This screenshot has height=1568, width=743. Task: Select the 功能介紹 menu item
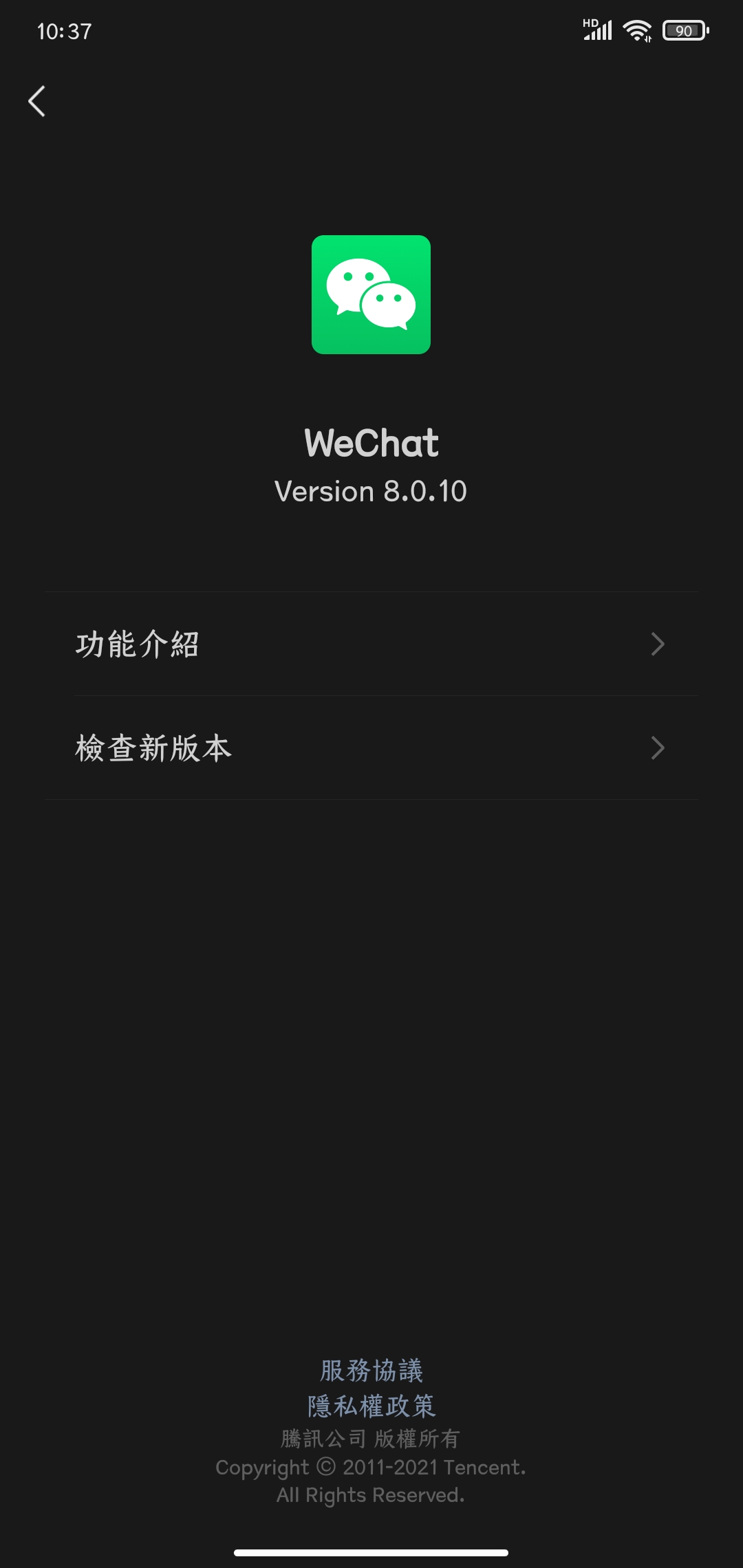tap(138, 644)
